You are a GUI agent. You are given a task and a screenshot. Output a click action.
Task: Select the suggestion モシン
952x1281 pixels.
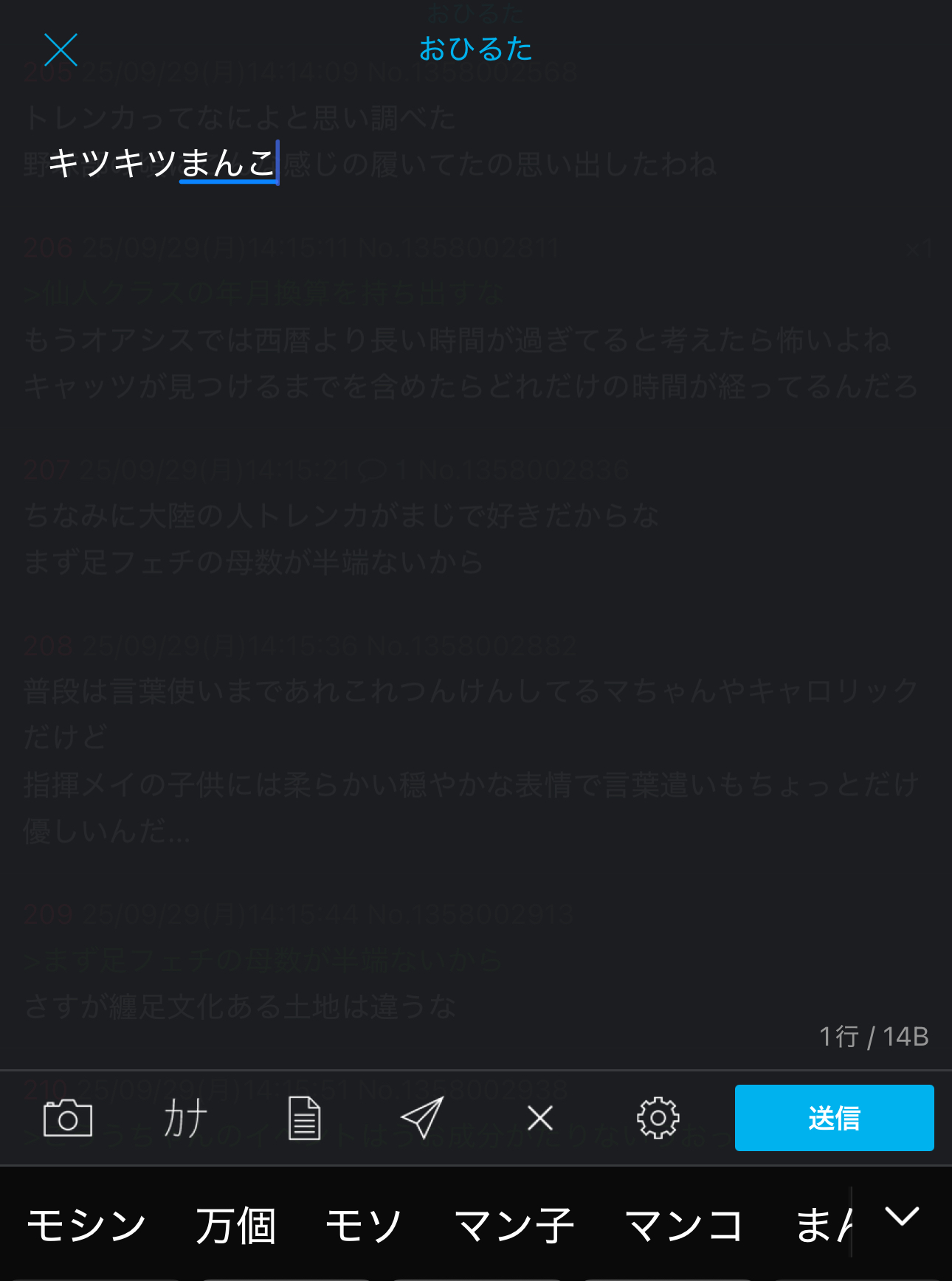click(86, 1226)
